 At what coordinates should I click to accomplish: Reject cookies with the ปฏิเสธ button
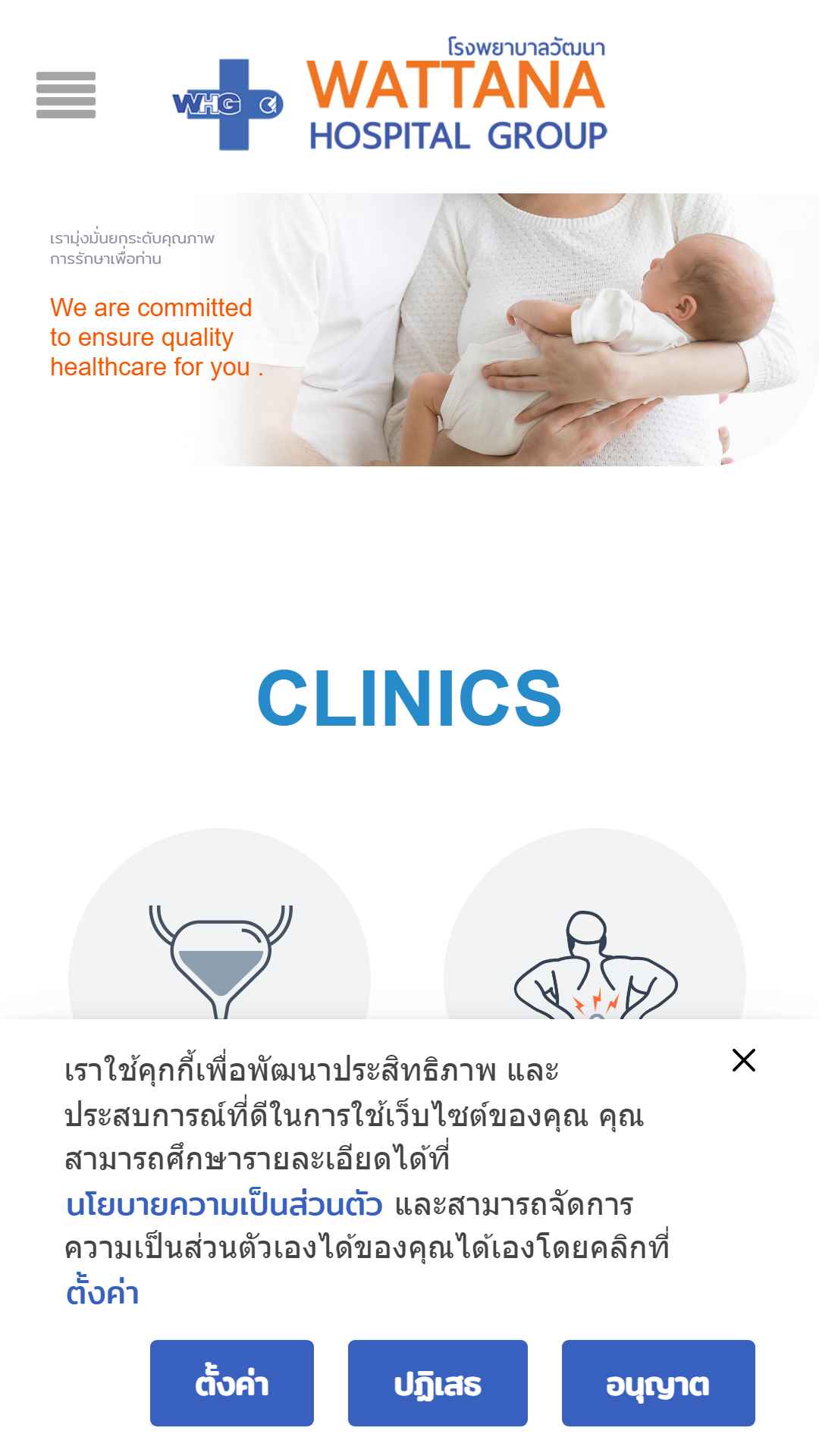(x=438, y=1383)
